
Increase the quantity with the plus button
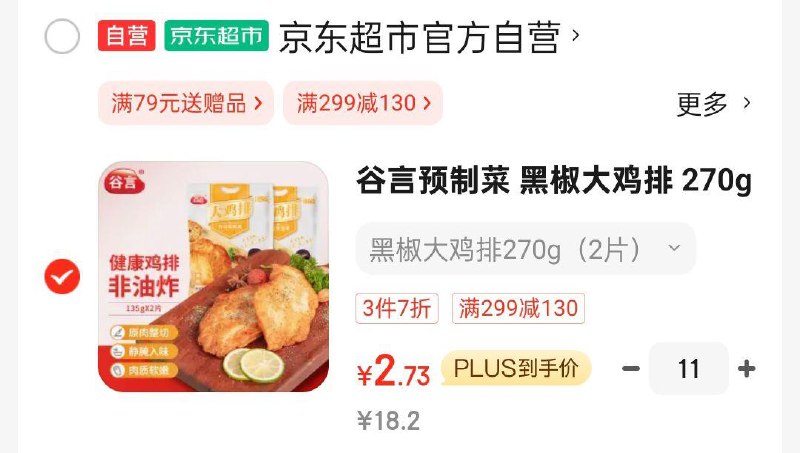[x=746, y=369]
